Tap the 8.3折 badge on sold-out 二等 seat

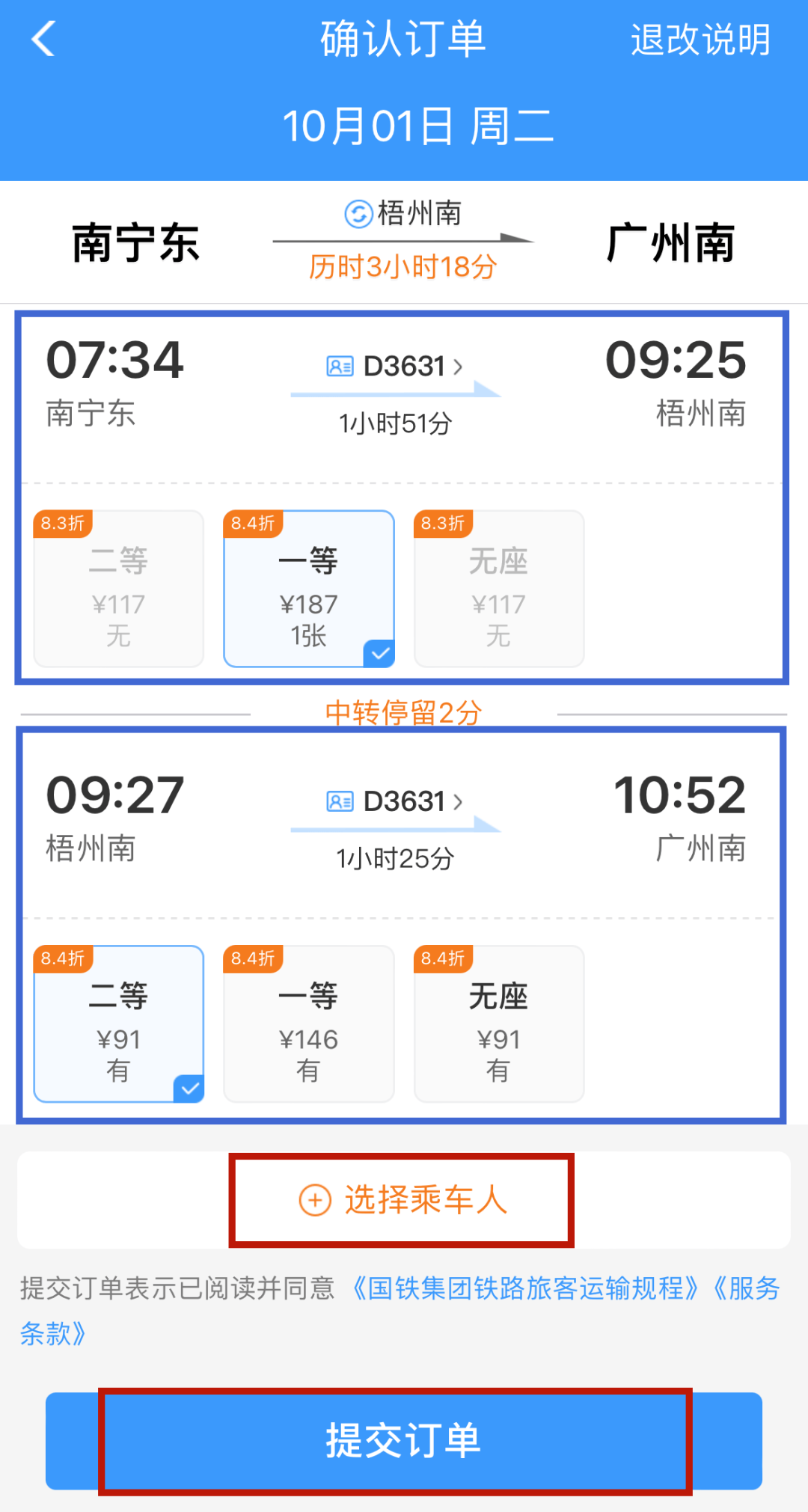[x=62, y=524]
